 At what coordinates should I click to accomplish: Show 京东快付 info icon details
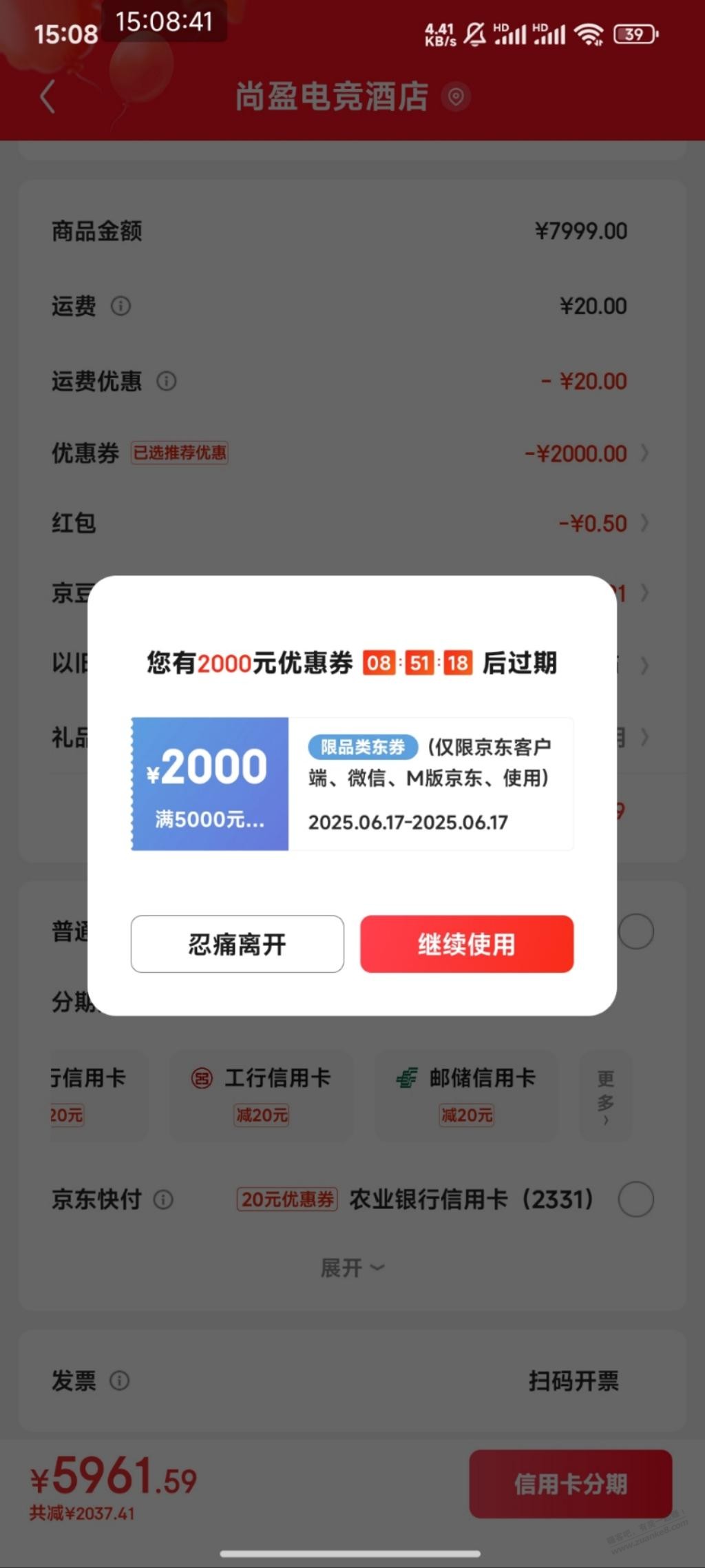pyautogui.click(x=163, y=1200)
